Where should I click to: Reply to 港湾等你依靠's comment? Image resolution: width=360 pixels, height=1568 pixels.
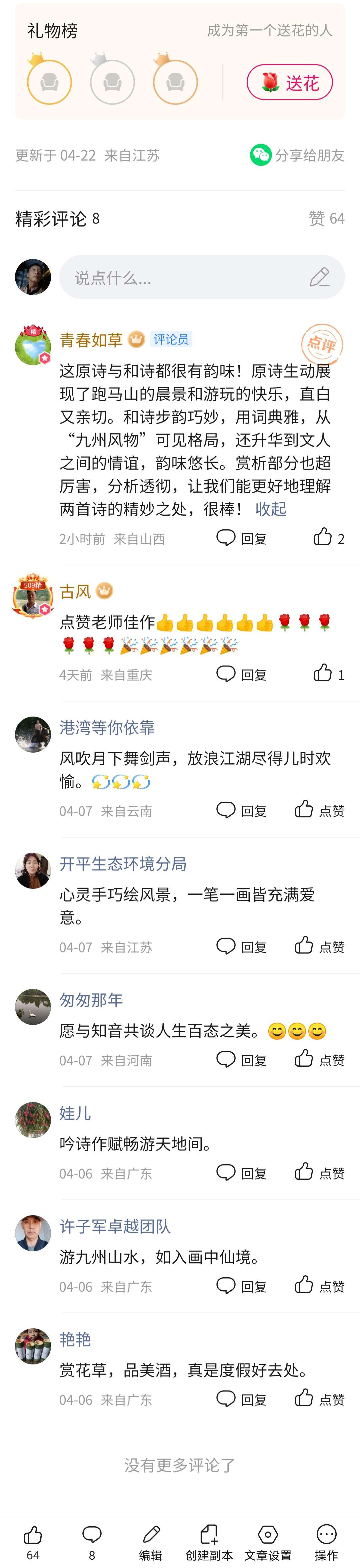[241, 810]
